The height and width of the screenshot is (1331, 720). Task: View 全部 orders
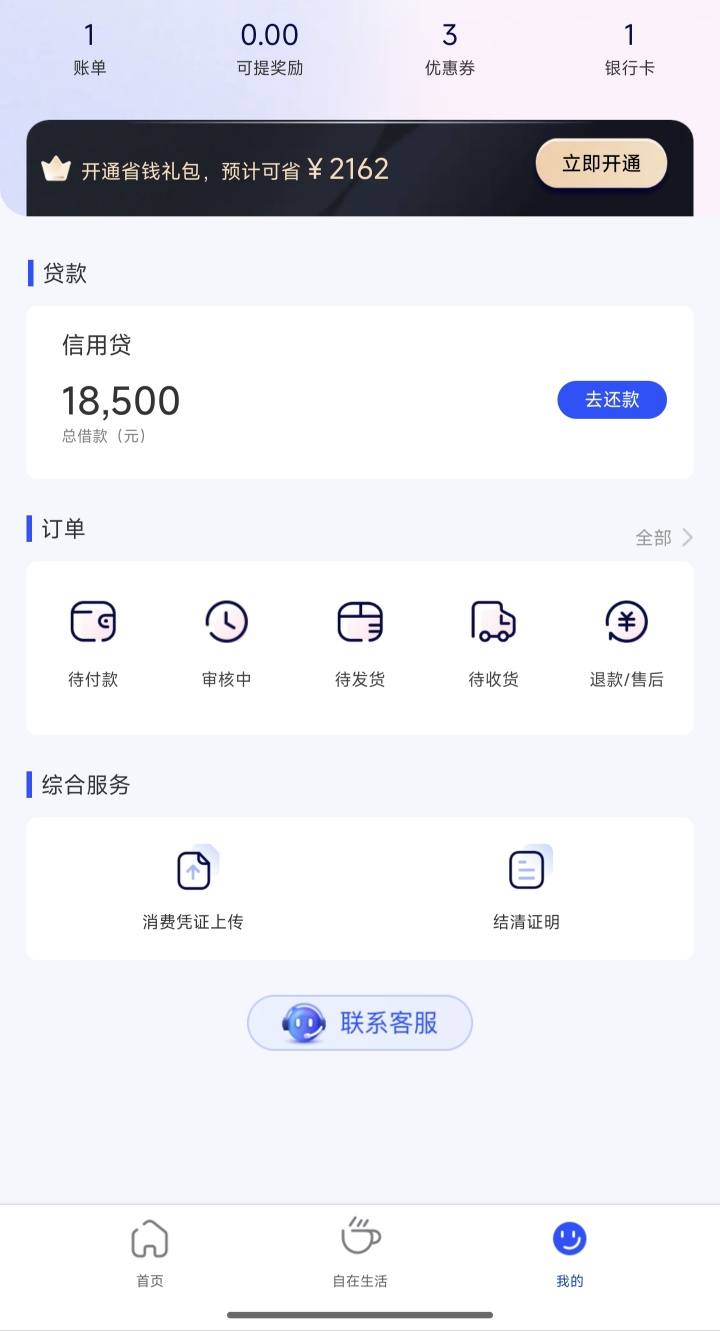pos(664,538)
